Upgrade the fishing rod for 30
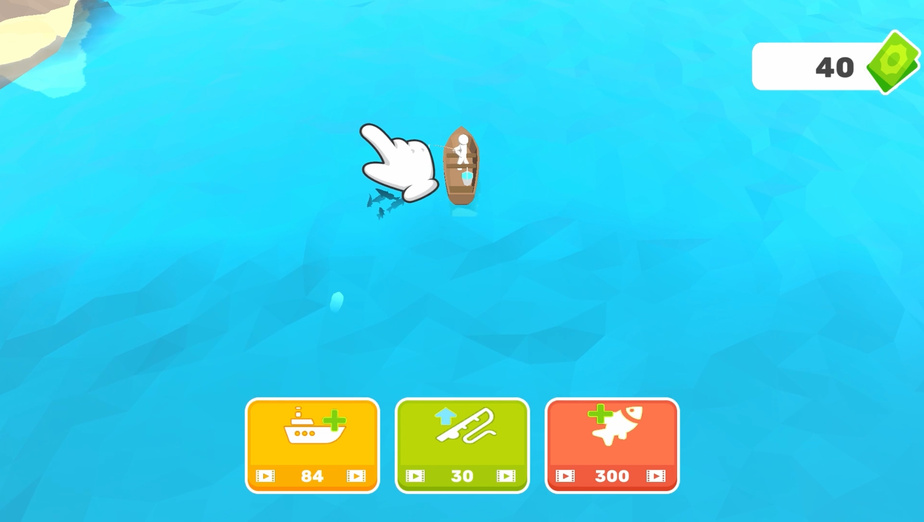This screenshot has height=522, width=924. (x=462, y=445)
